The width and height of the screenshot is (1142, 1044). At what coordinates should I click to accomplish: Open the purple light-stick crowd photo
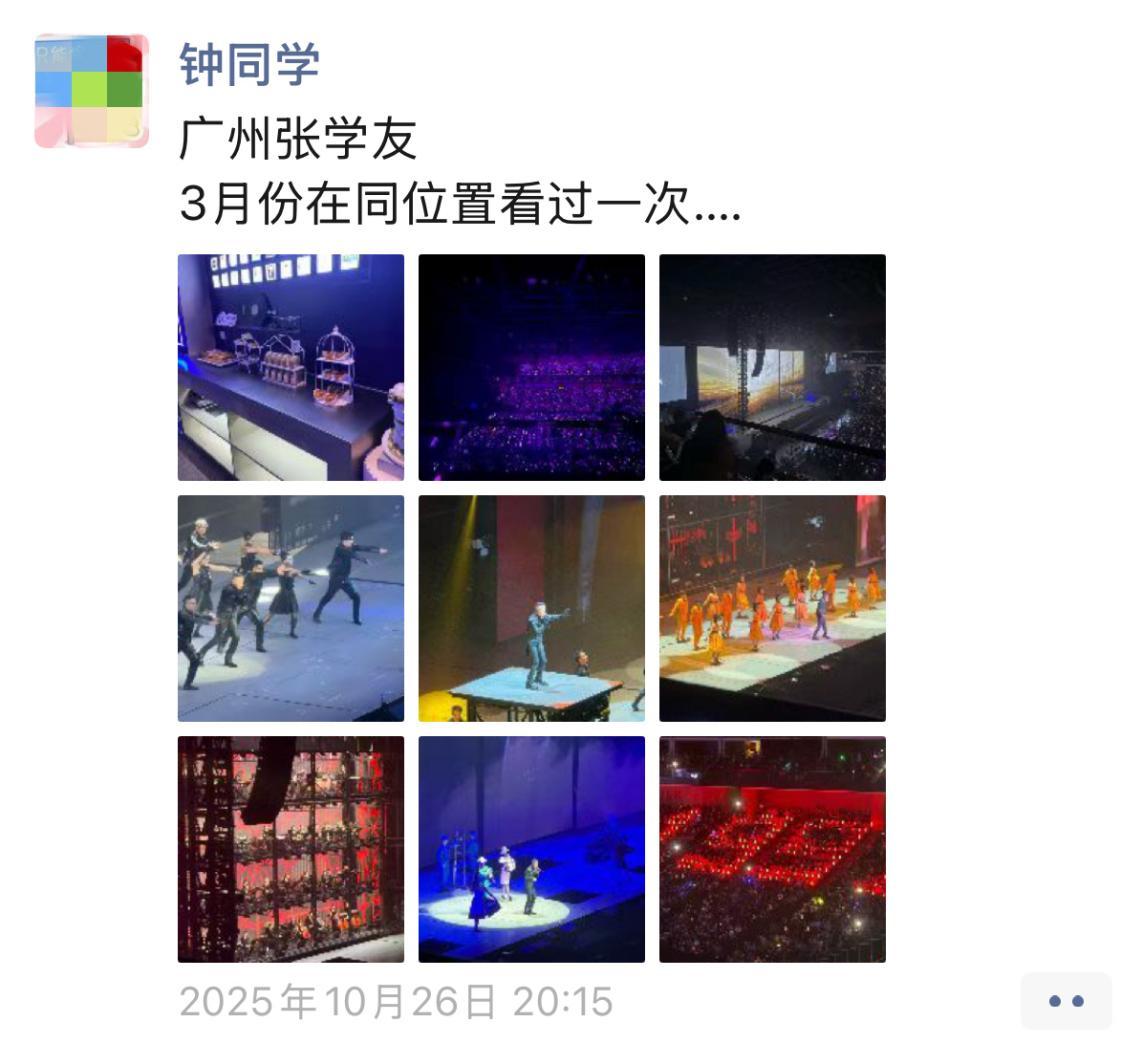click(x=531, y=367)
